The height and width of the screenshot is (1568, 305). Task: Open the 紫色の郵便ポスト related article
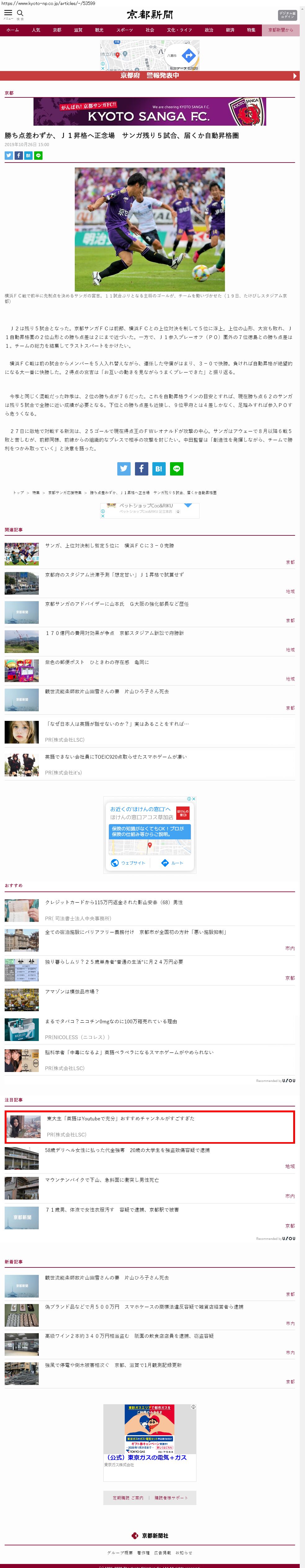click(x=97, y=662)
